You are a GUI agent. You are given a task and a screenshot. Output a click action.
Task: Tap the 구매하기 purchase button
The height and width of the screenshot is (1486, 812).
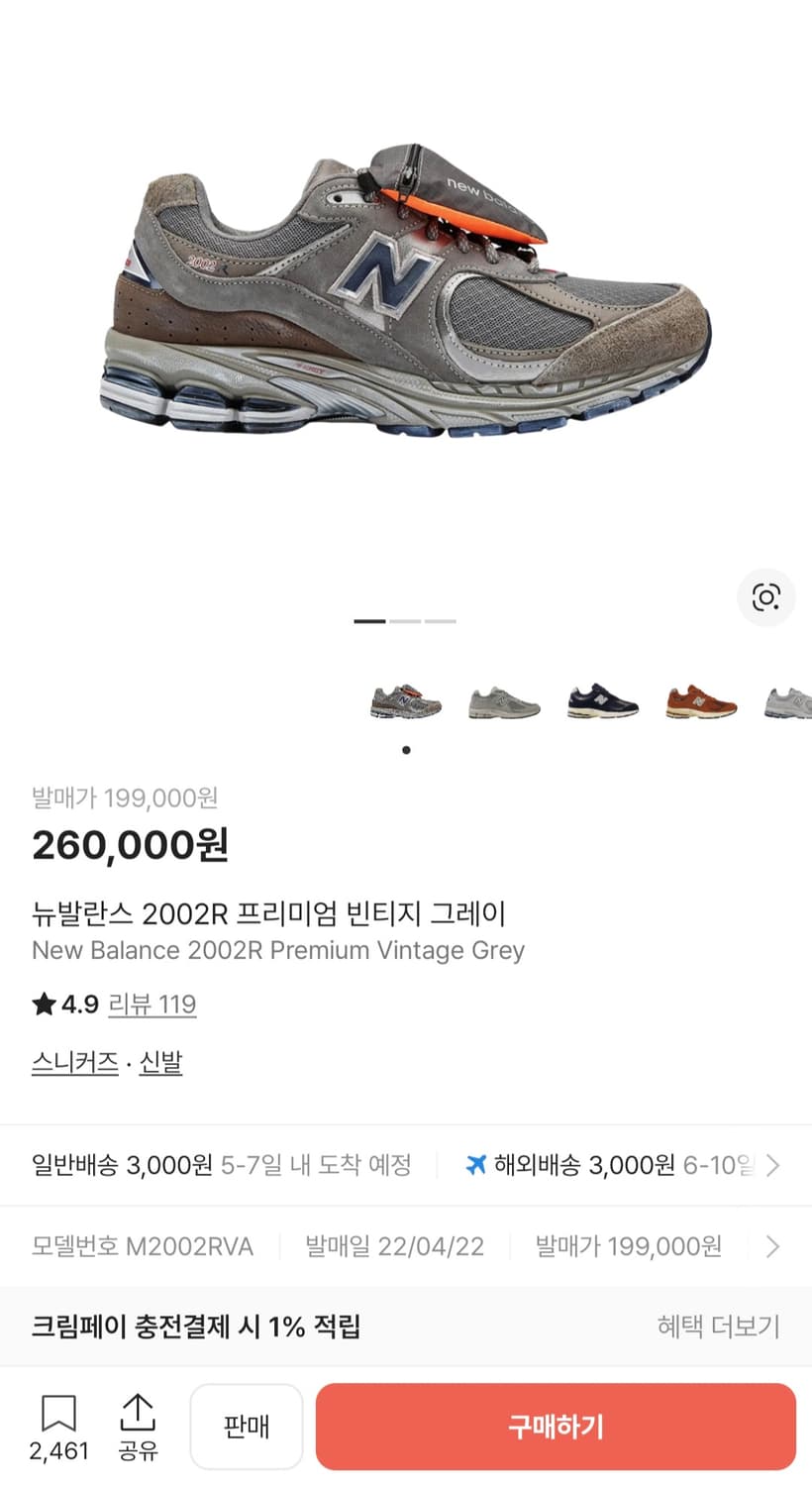tap(556, 1427)
